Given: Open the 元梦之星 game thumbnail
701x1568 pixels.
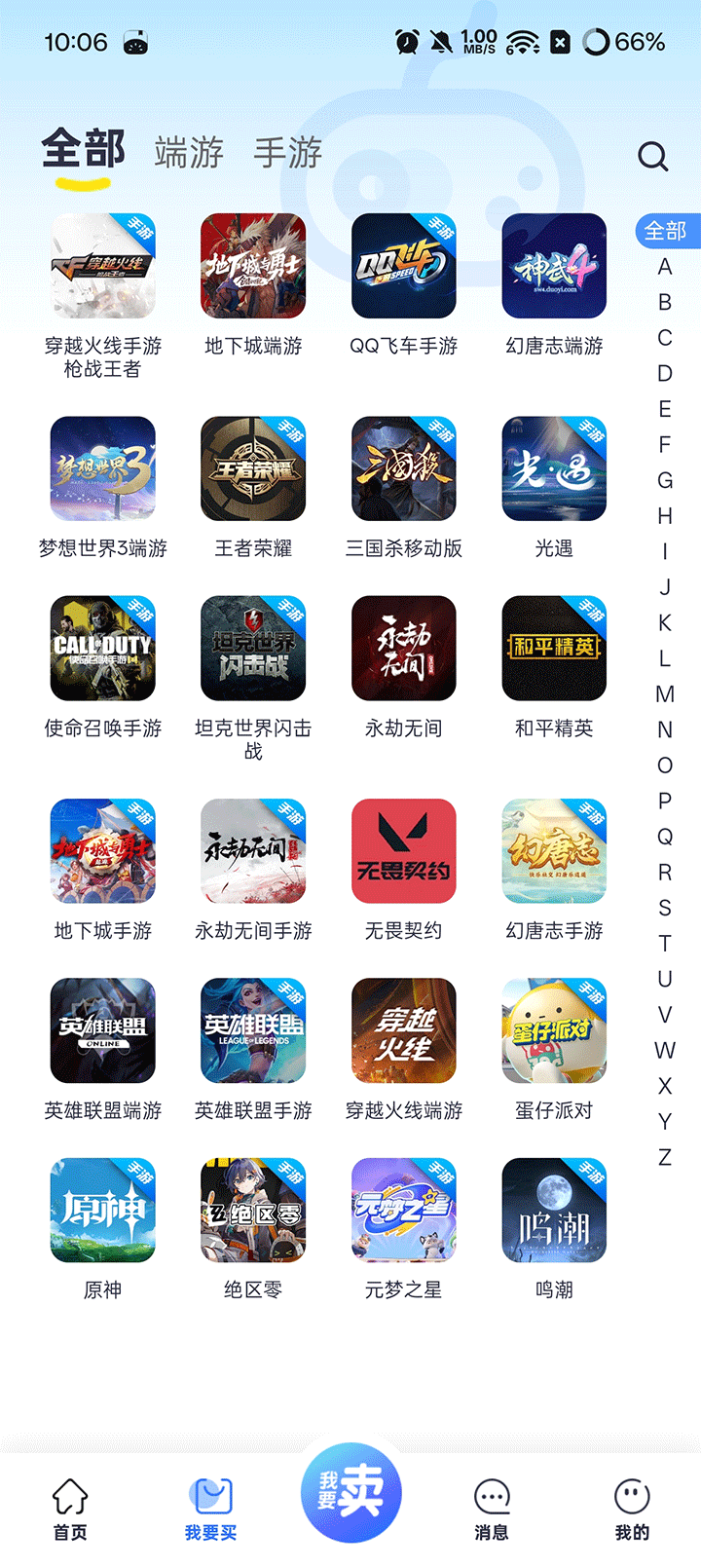Looking at the screenshot, I should click(x=403, y=1211).
